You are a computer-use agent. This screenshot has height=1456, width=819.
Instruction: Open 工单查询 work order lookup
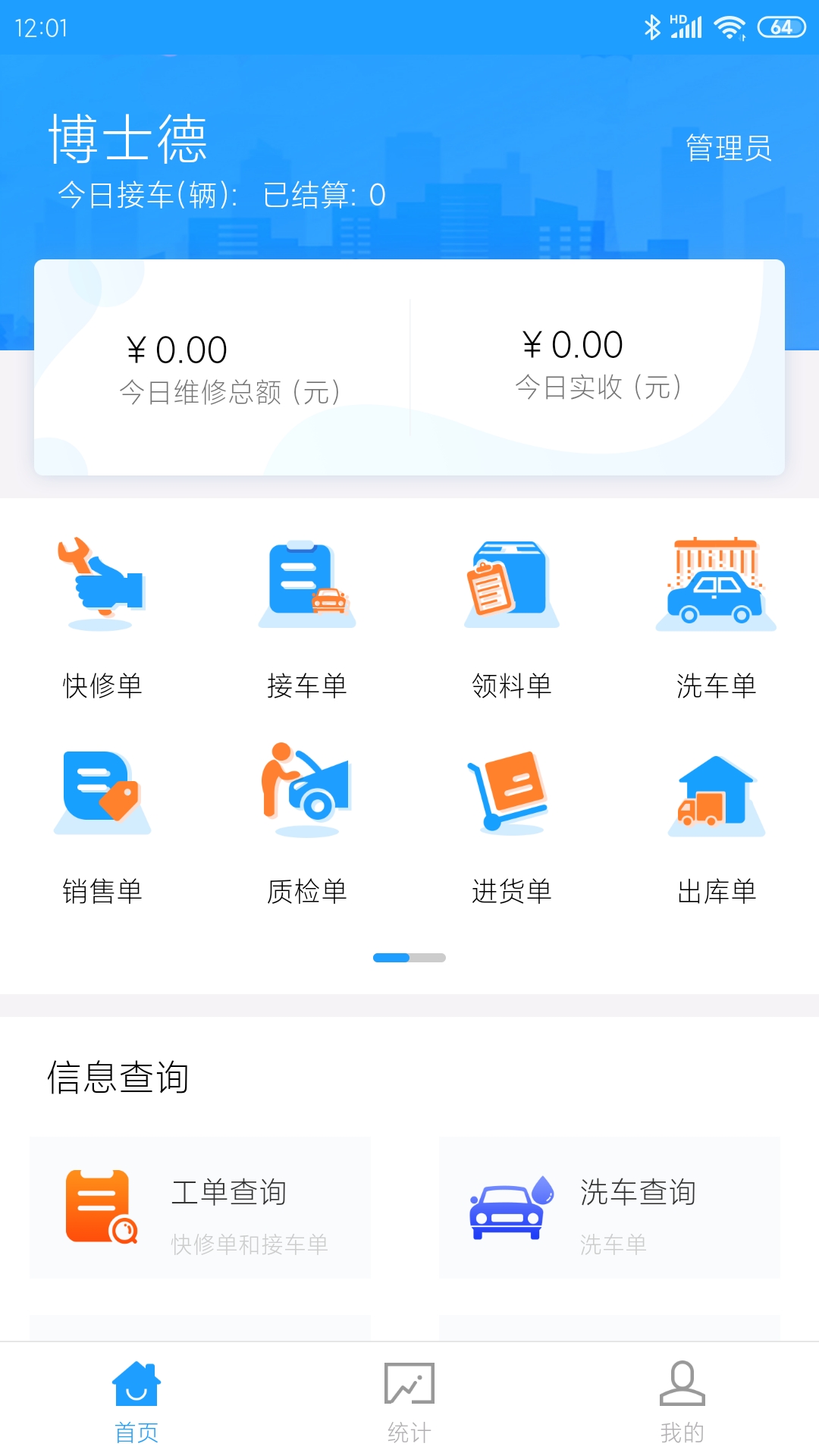pos(200,1207)
